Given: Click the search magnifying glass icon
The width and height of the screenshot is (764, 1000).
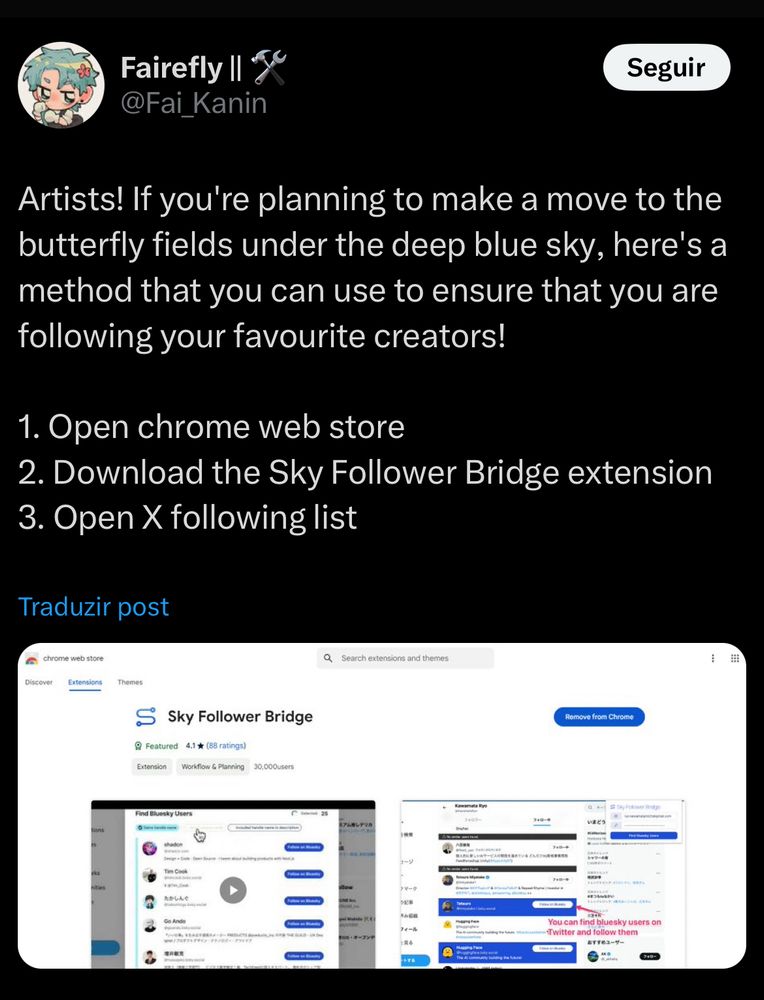Looking at the screenshot, I should 328,658.
